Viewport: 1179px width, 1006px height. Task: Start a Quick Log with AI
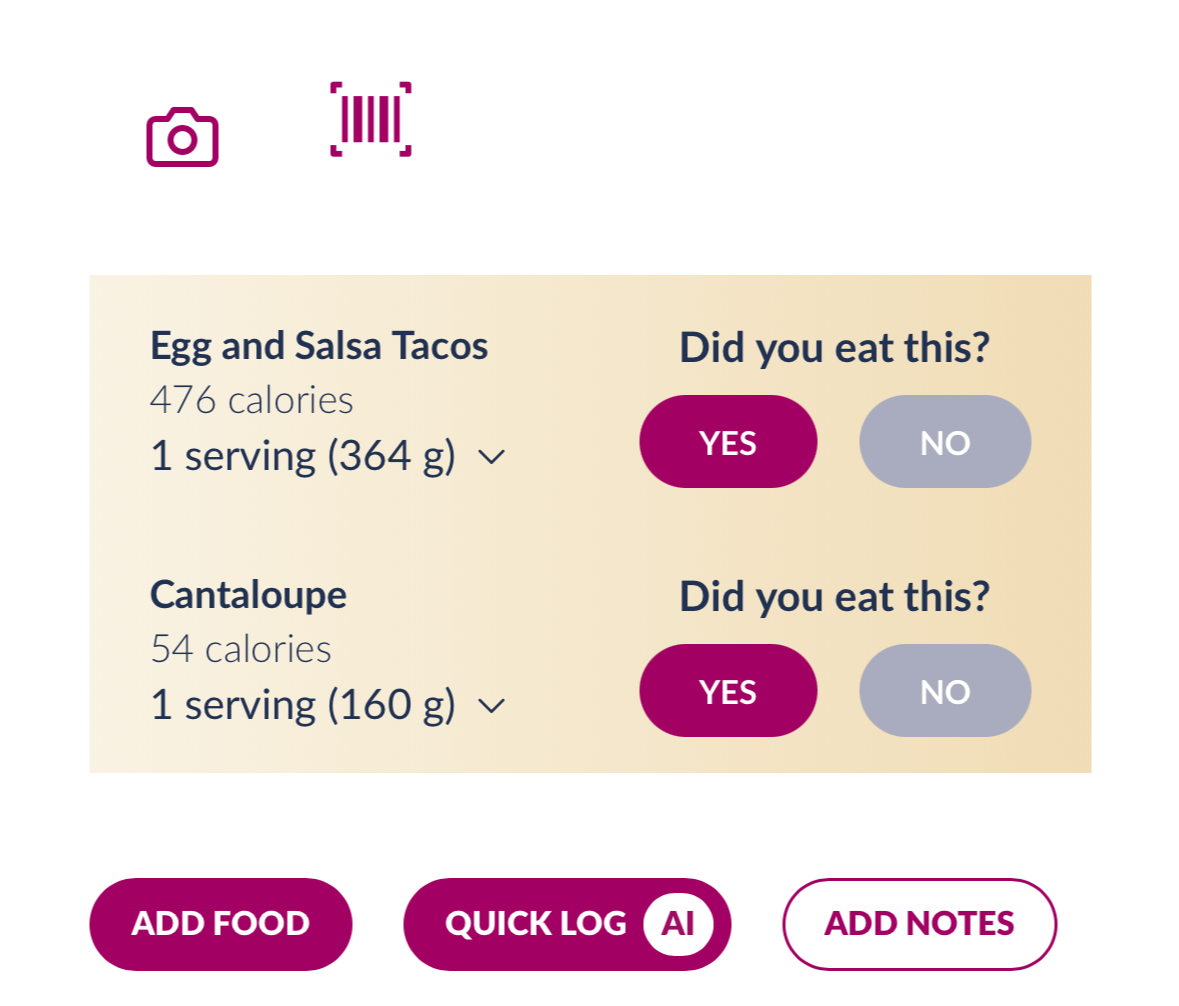(x=567, y=924)
